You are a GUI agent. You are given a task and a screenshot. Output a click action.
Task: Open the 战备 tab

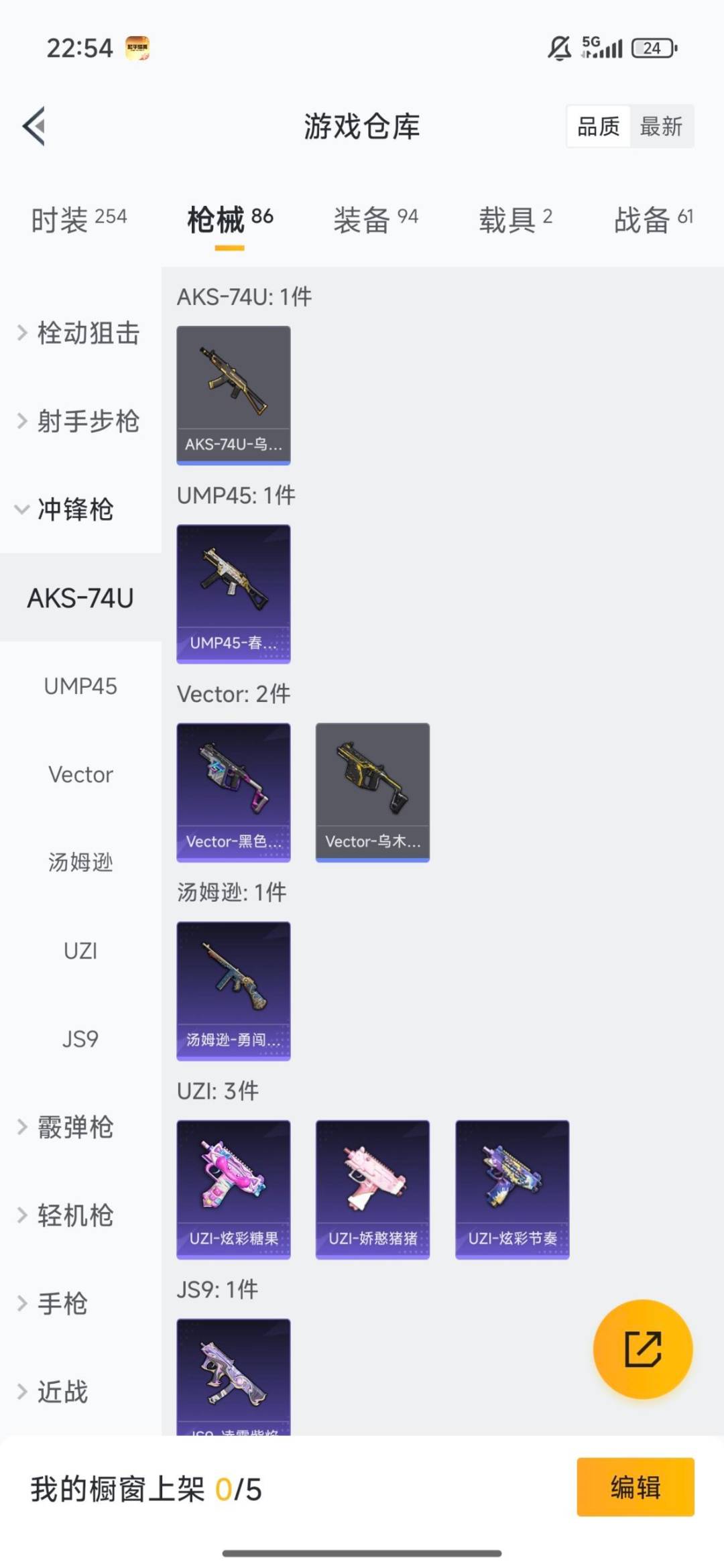(653, 219)
